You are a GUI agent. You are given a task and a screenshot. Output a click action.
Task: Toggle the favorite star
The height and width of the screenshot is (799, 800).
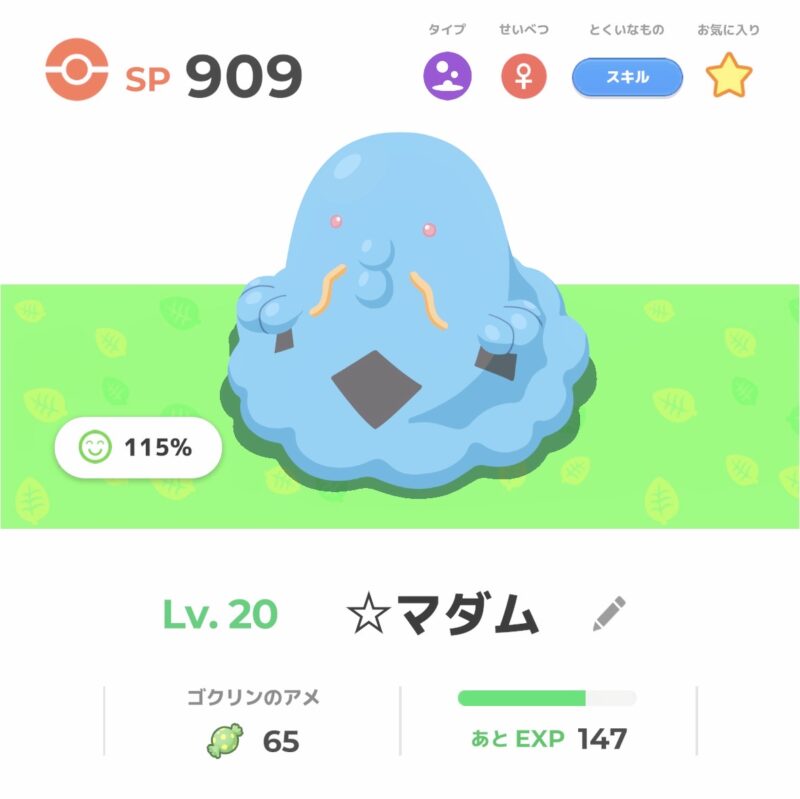coord(728,77)
